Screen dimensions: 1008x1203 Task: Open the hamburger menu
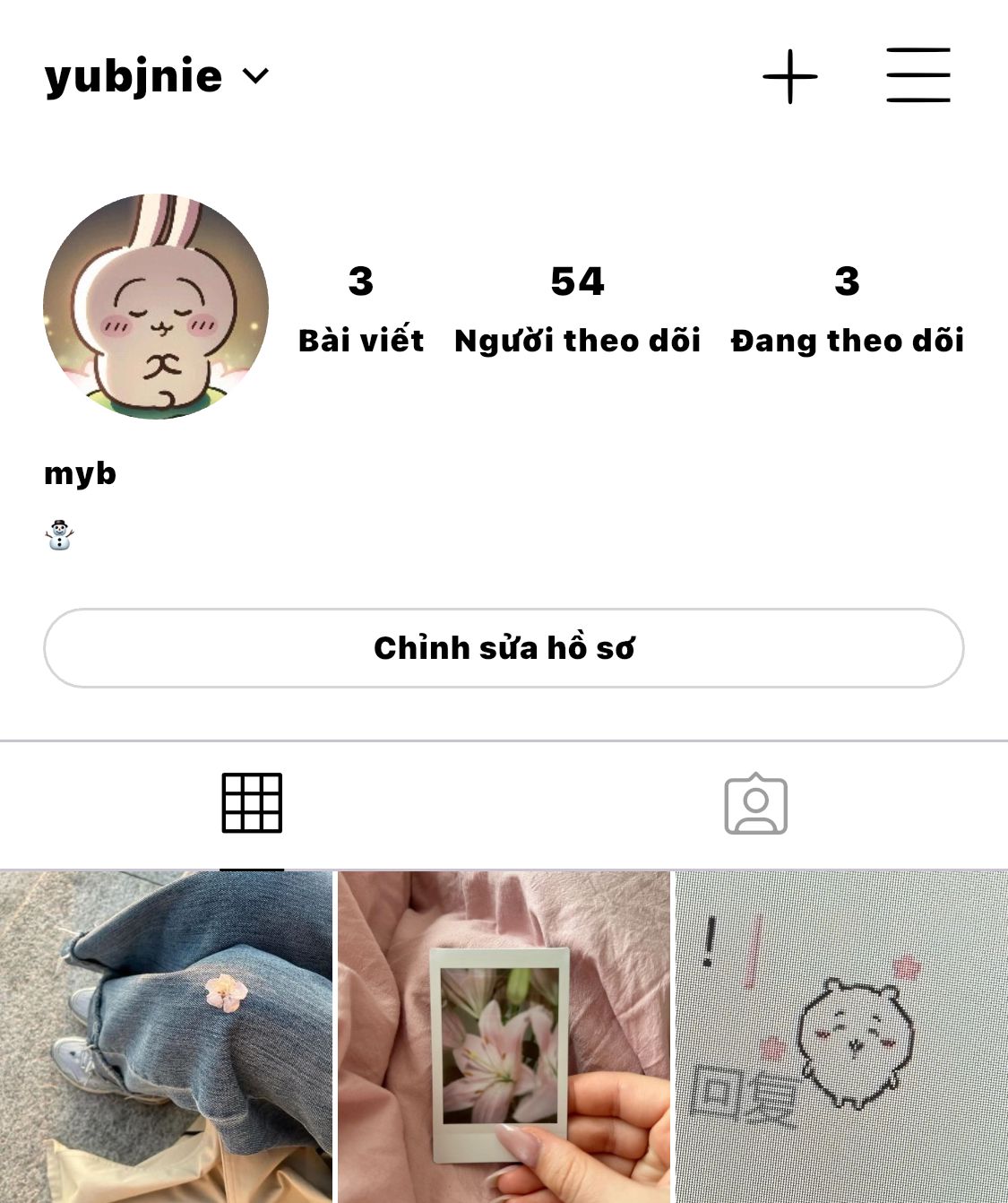918,75
